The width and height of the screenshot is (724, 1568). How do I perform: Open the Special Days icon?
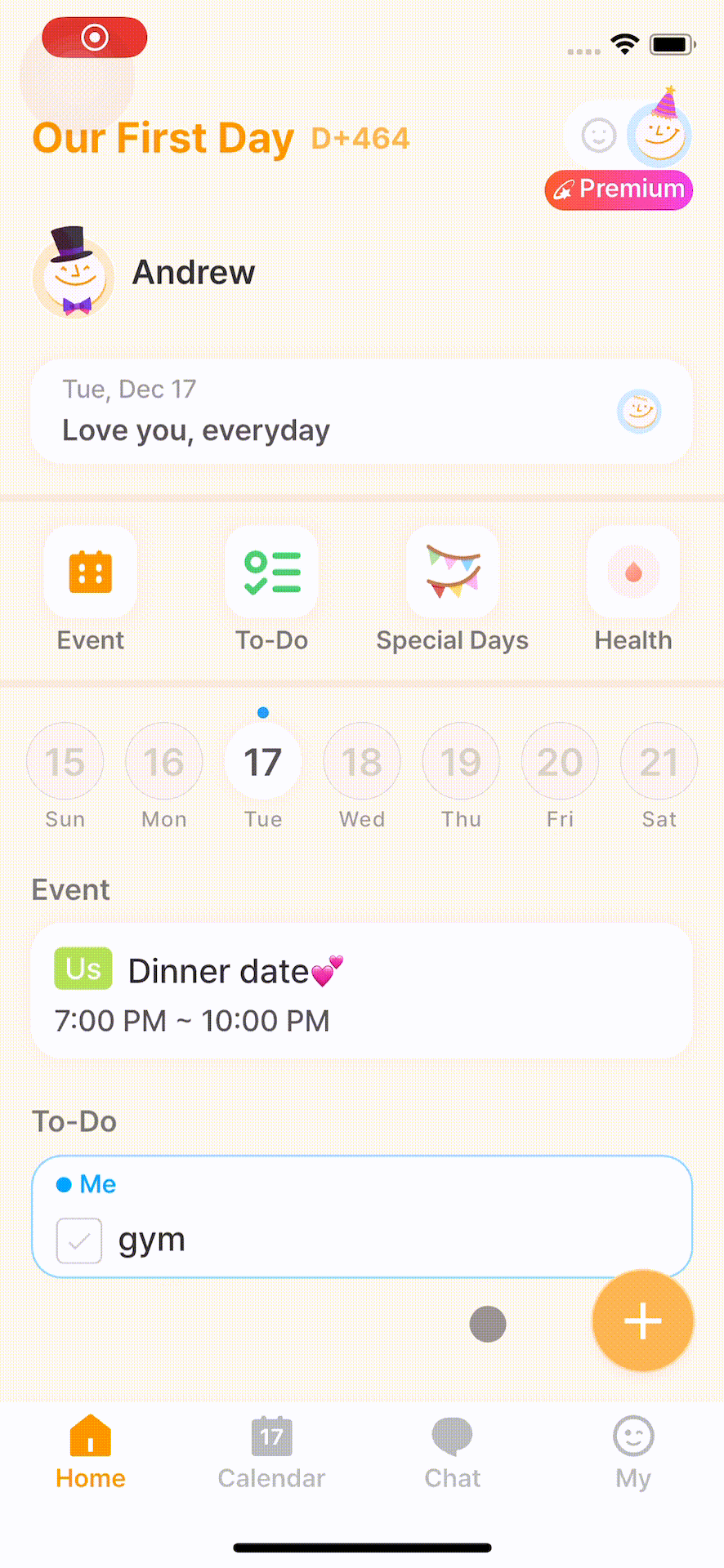[452, 572]
